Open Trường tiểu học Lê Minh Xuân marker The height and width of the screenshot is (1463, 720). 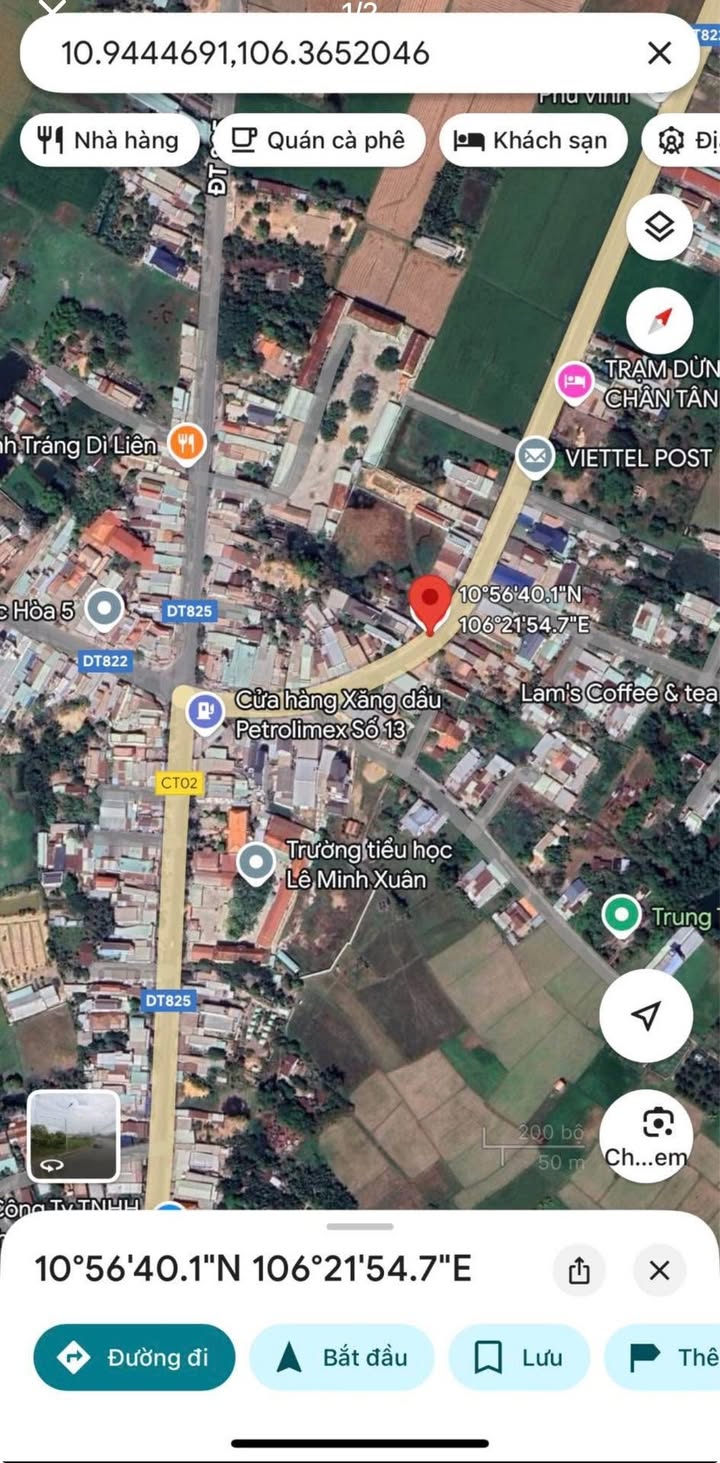point(257,864)
